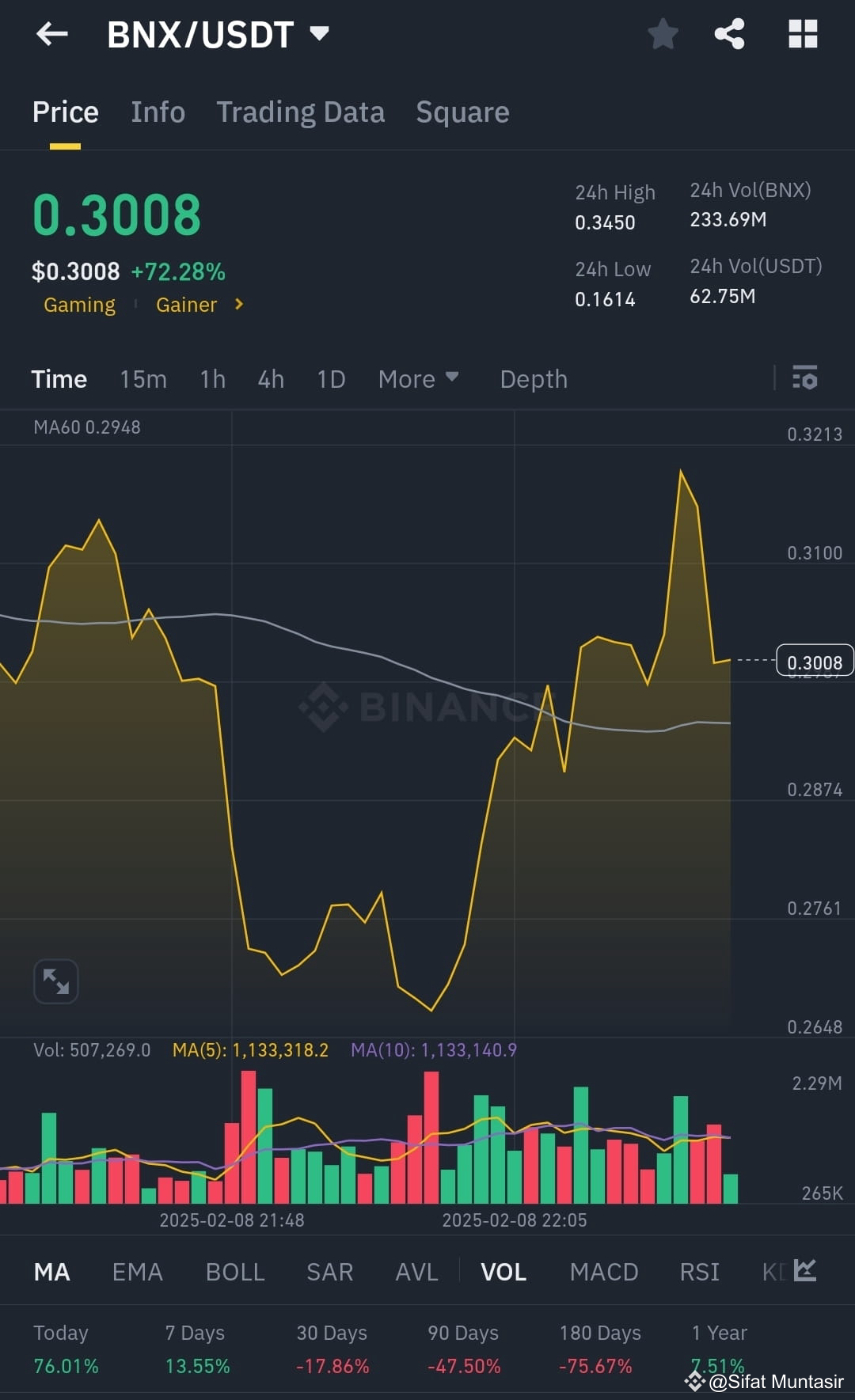
Task: Open the grid layout icon top right
Action: click(803, 33)
